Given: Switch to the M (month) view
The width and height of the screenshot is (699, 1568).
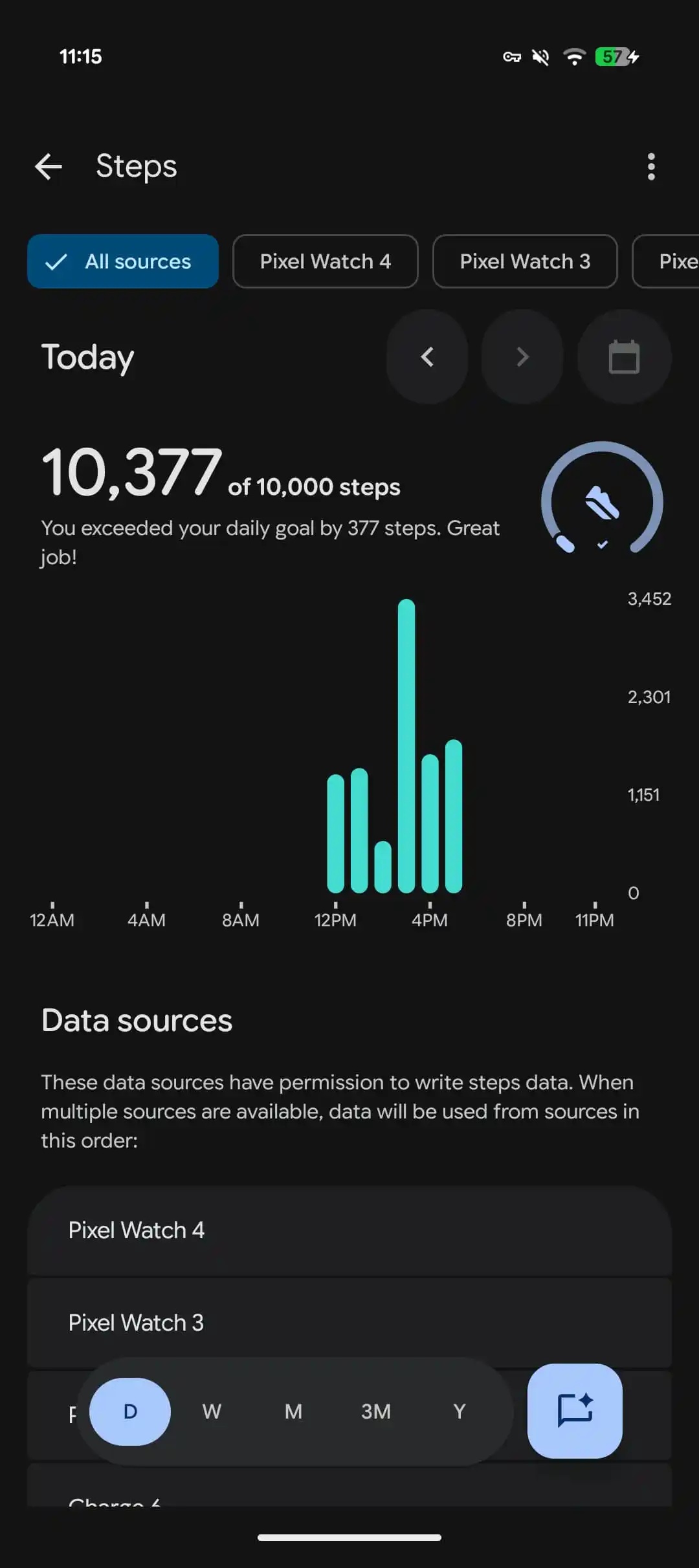Looking at the screenshot, I should 293,1411.
